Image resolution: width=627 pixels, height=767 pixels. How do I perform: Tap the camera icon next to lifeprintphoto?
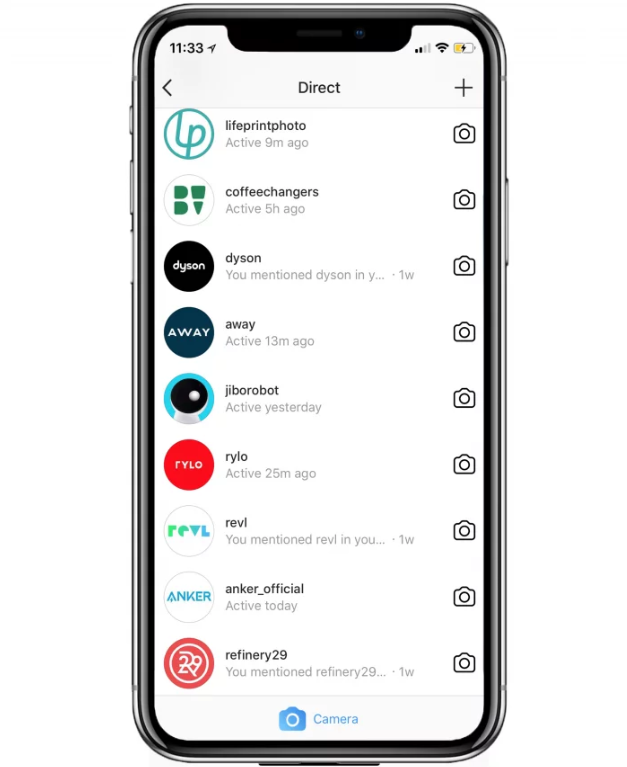pyautogui.click(x=464, y=134)
